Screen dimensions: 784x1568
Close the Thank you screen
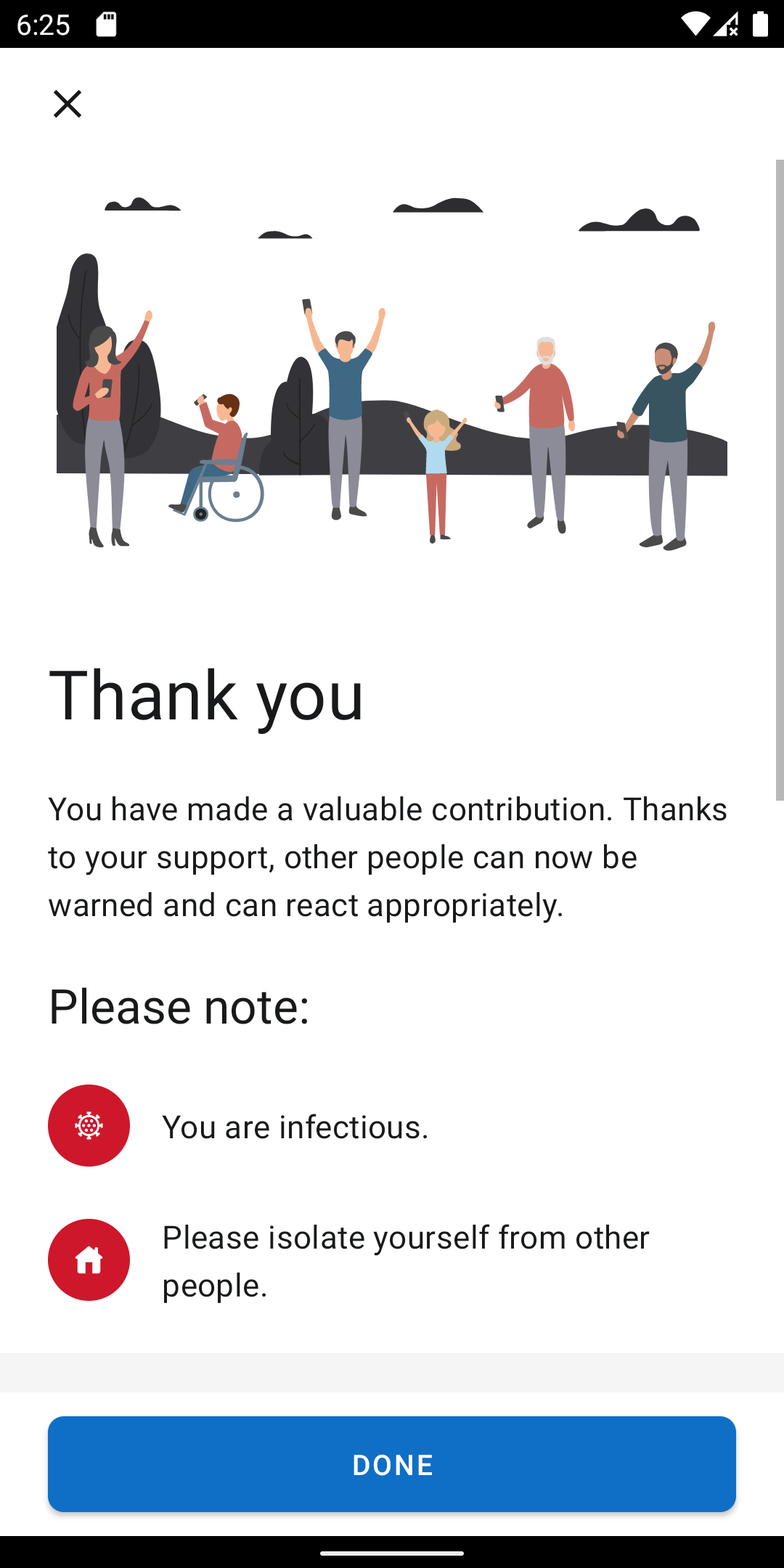(68, 104)
